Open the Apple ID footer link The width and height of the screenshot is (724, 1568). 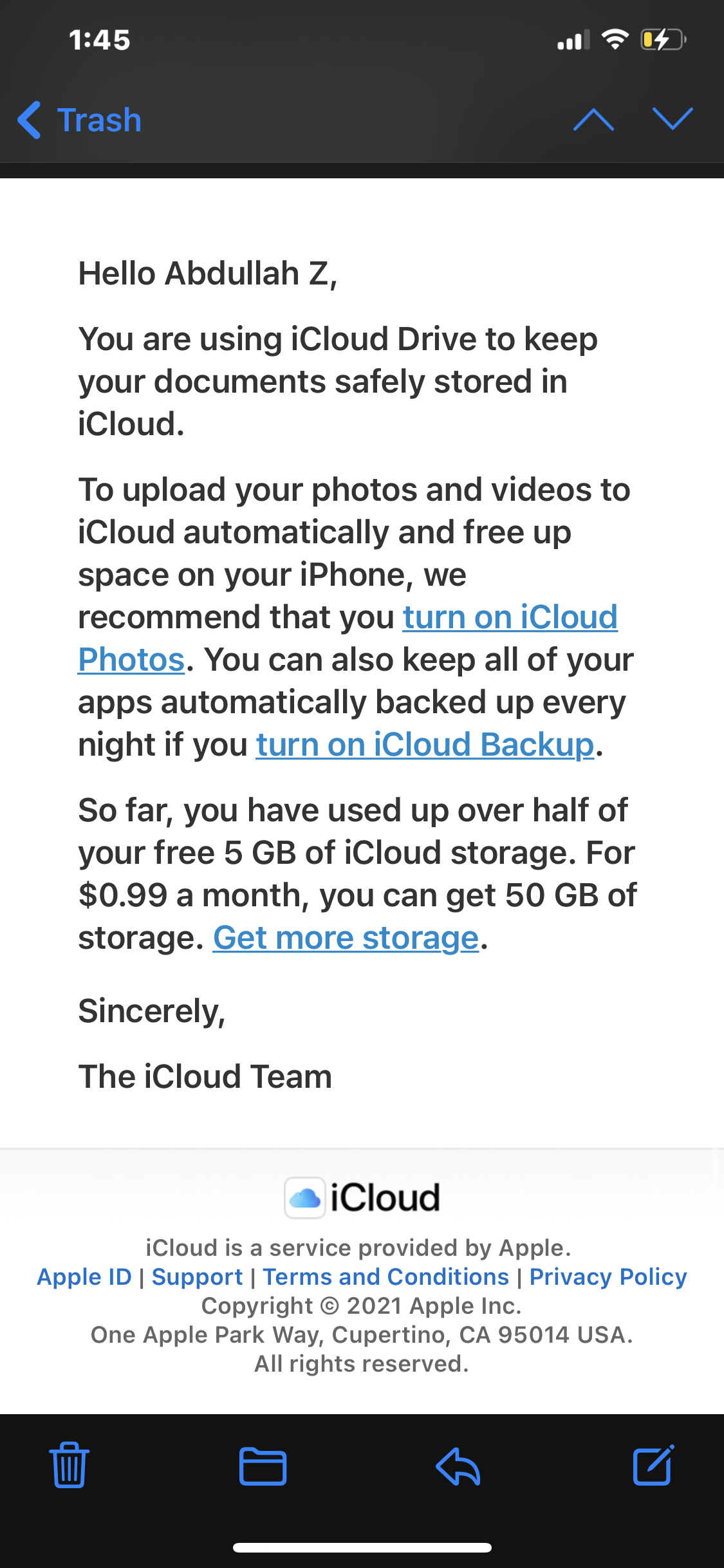point(84,1277)
